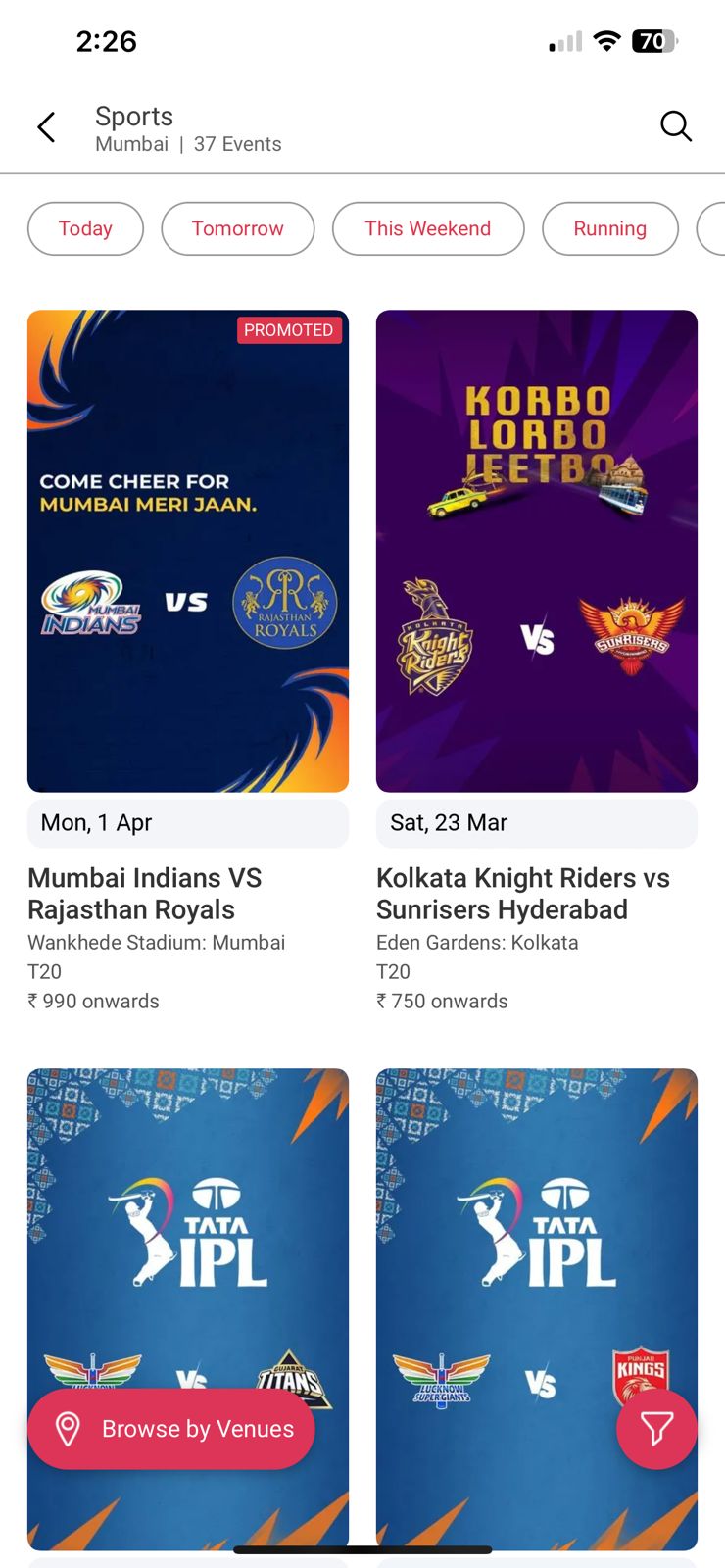Open Mumbai Indians VS Rajasthan Royals event
This screenshot has height=1568, width=725.
coord(188,551)
